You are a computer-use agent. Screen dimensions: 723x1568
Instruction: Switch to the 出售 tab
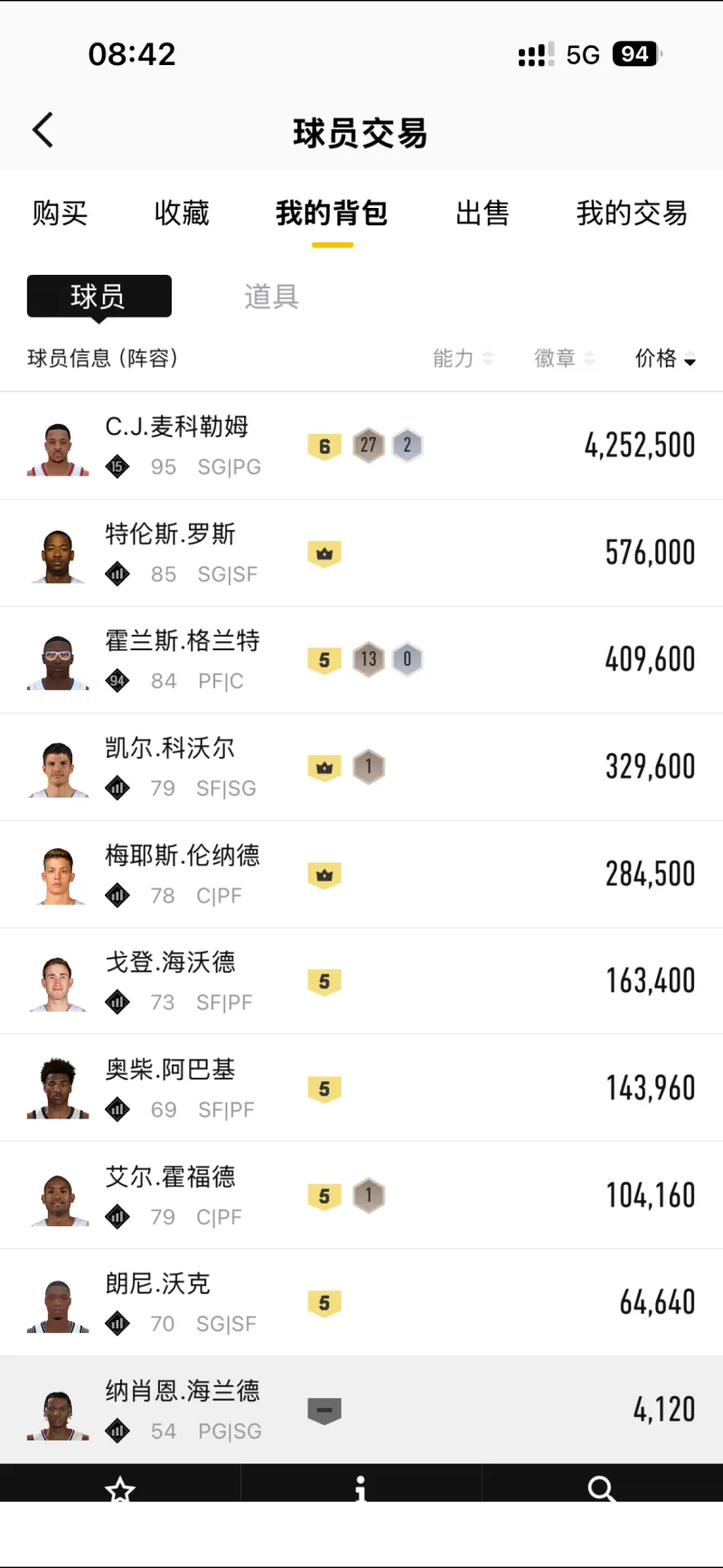coord(483,213)
